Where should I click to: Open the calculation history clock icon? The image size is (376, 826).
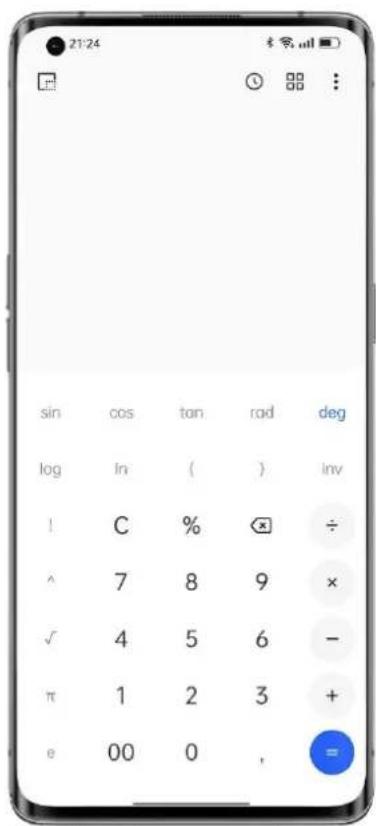[254, 82]
